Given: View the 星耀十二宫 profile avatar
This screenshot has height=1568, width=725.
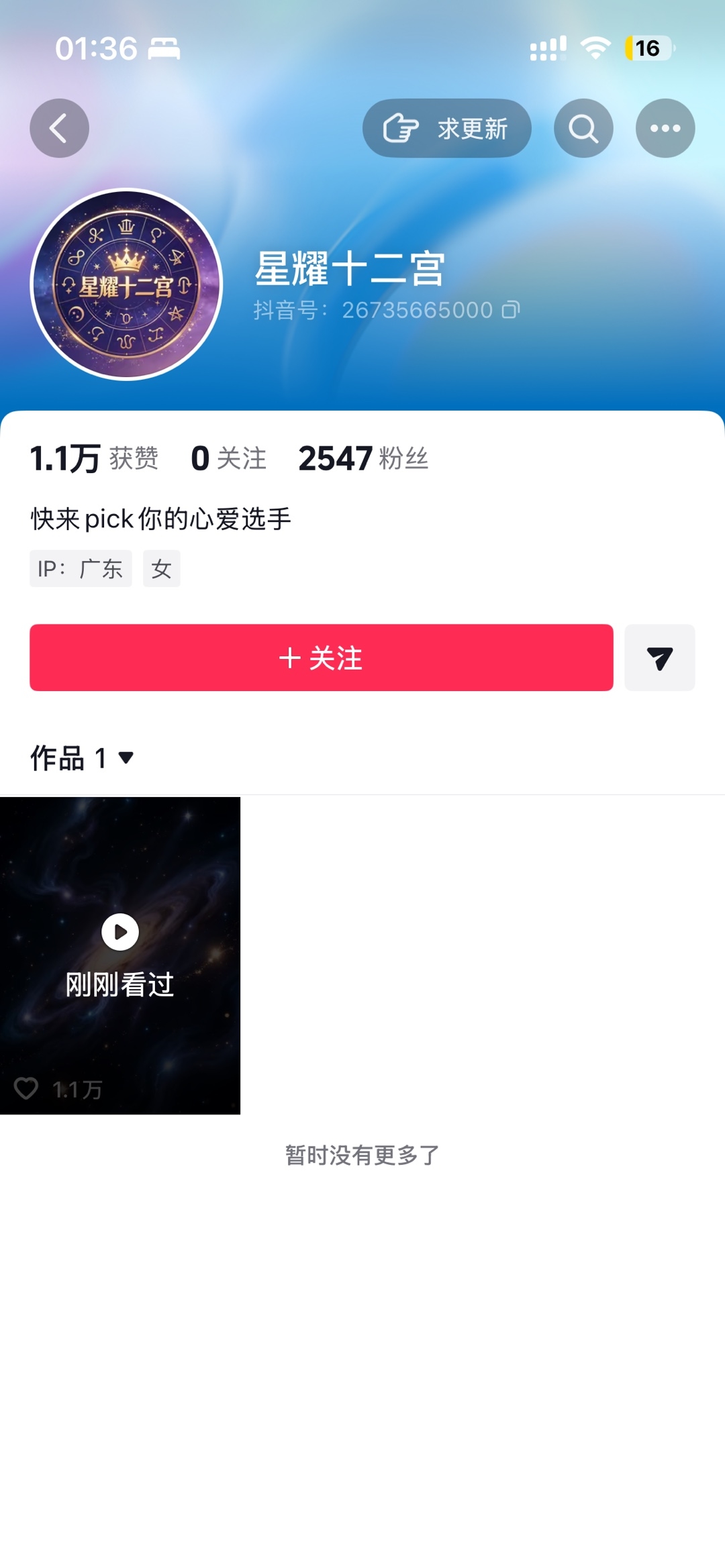Looking at the screenshot, I should (x=126, y=284).
